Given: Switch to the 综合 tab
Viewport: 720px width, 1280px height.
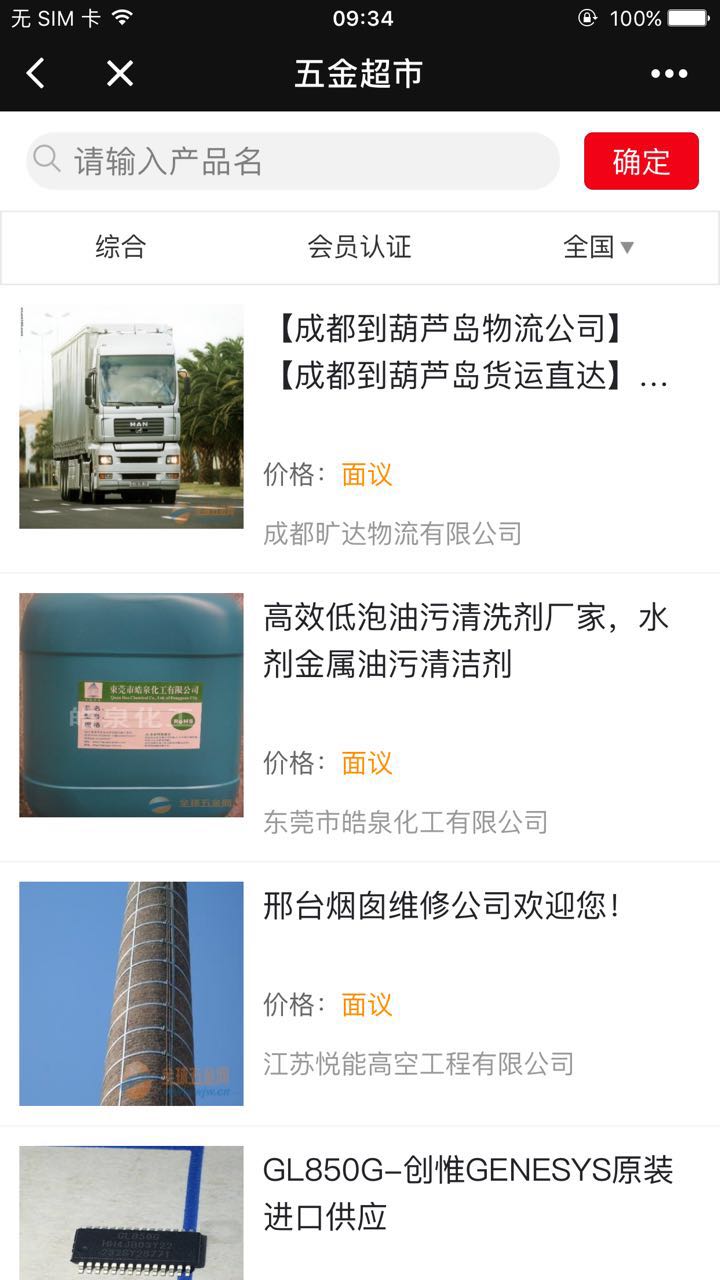Looking at the screenshot, I should [x=121, y=247].
